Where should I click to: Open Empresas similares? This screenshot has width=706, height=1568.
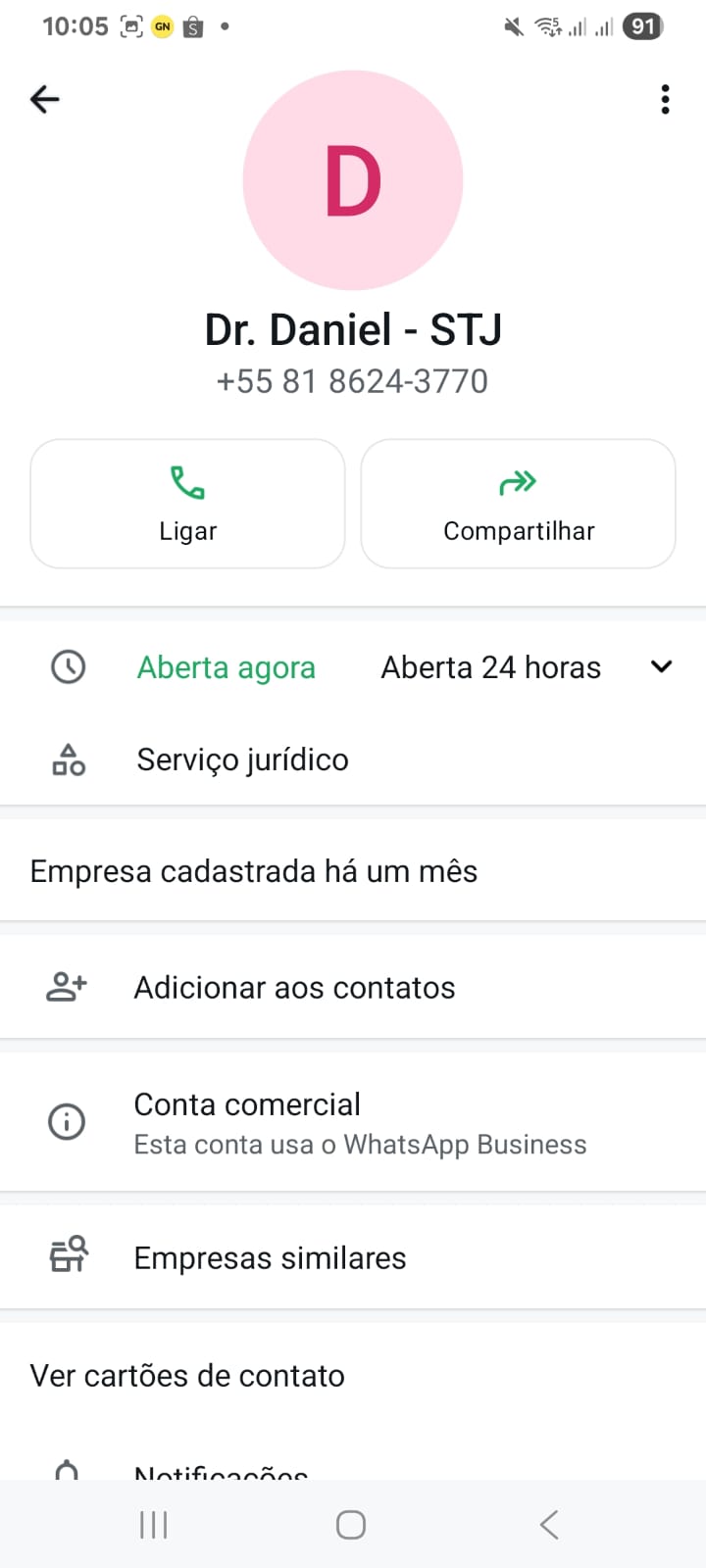pos(270,1258)
